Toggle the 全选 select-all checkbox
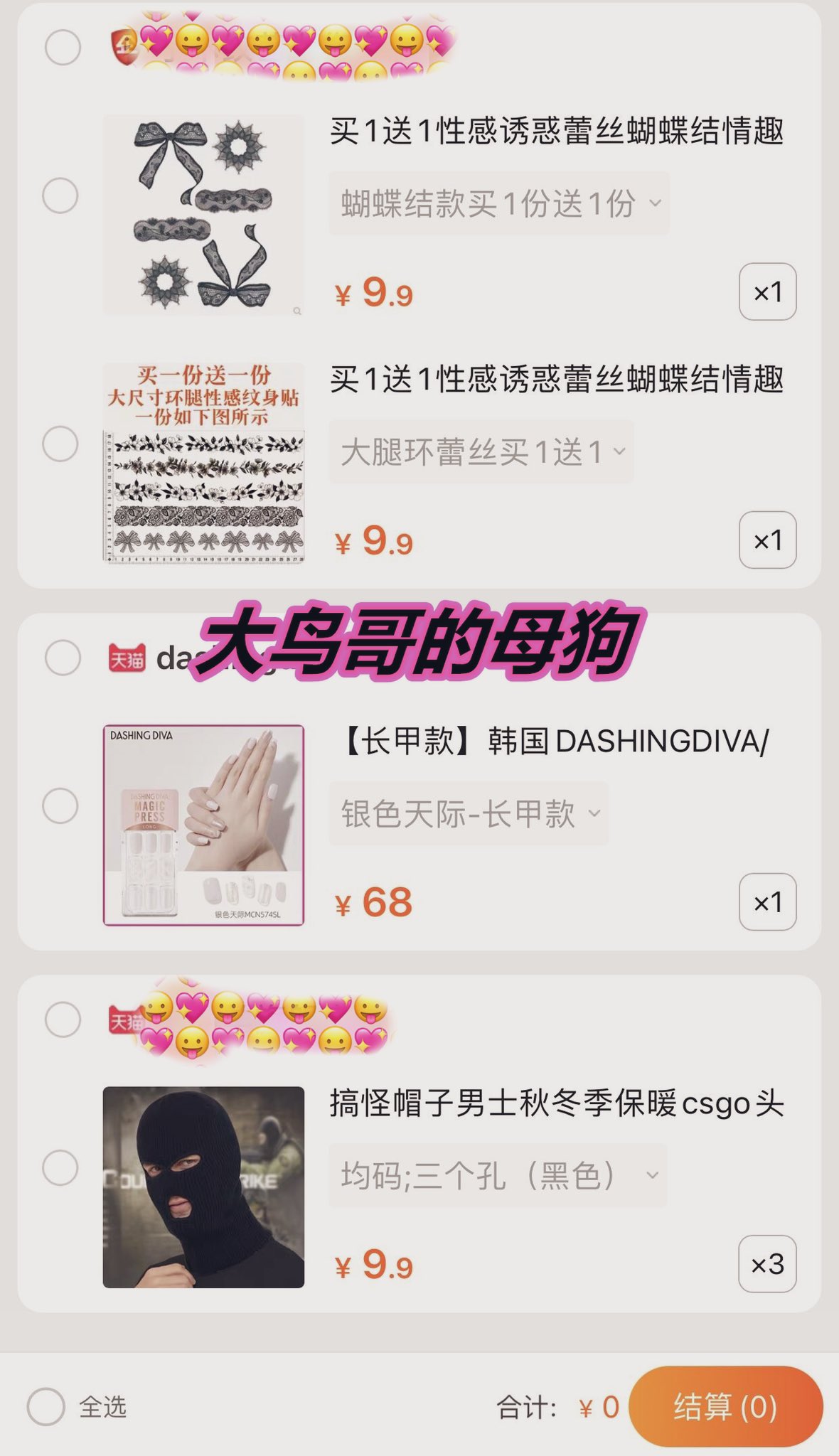 coord(46,1406)
